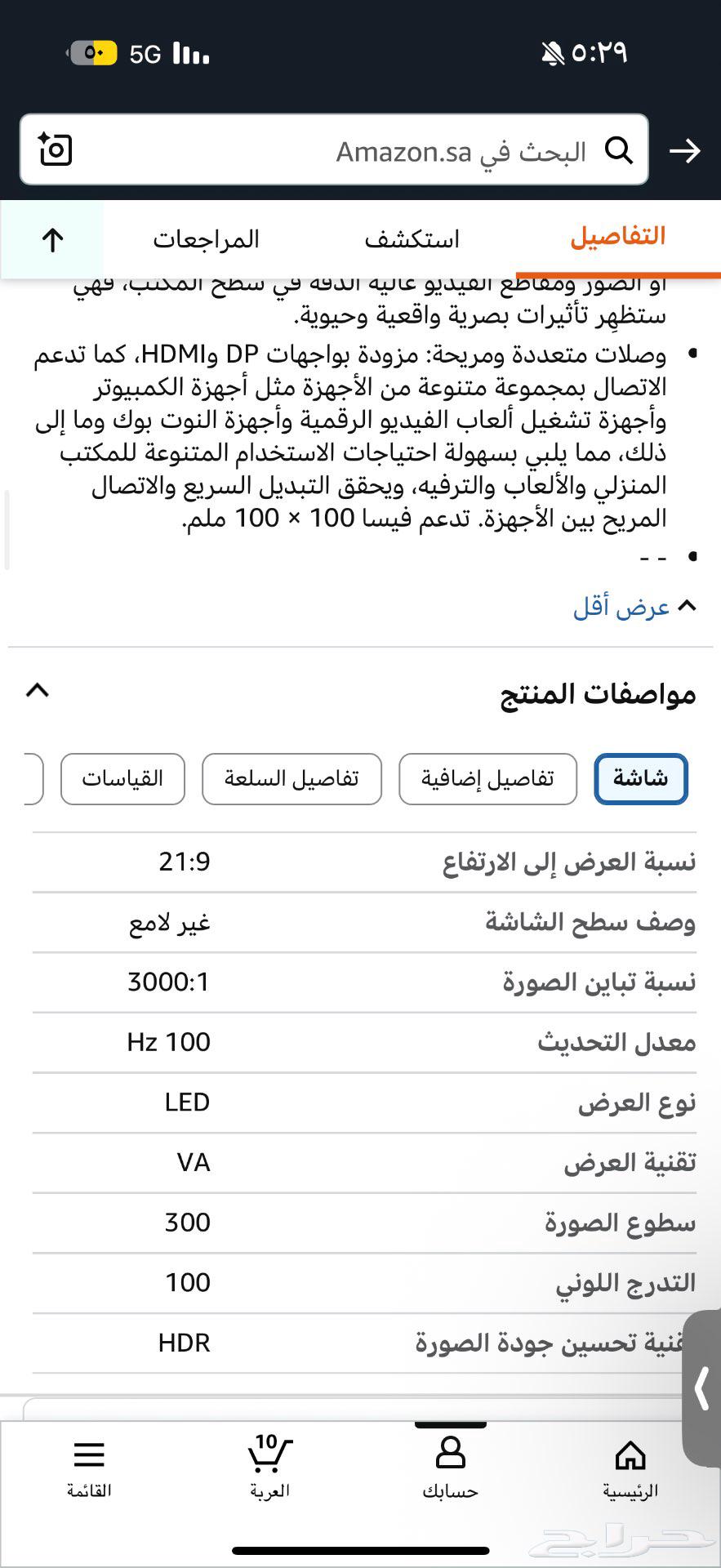Screen dimensions: 721x1568
Task: Select the شاشة specification filter chip
Action: (x=641, y=779)
